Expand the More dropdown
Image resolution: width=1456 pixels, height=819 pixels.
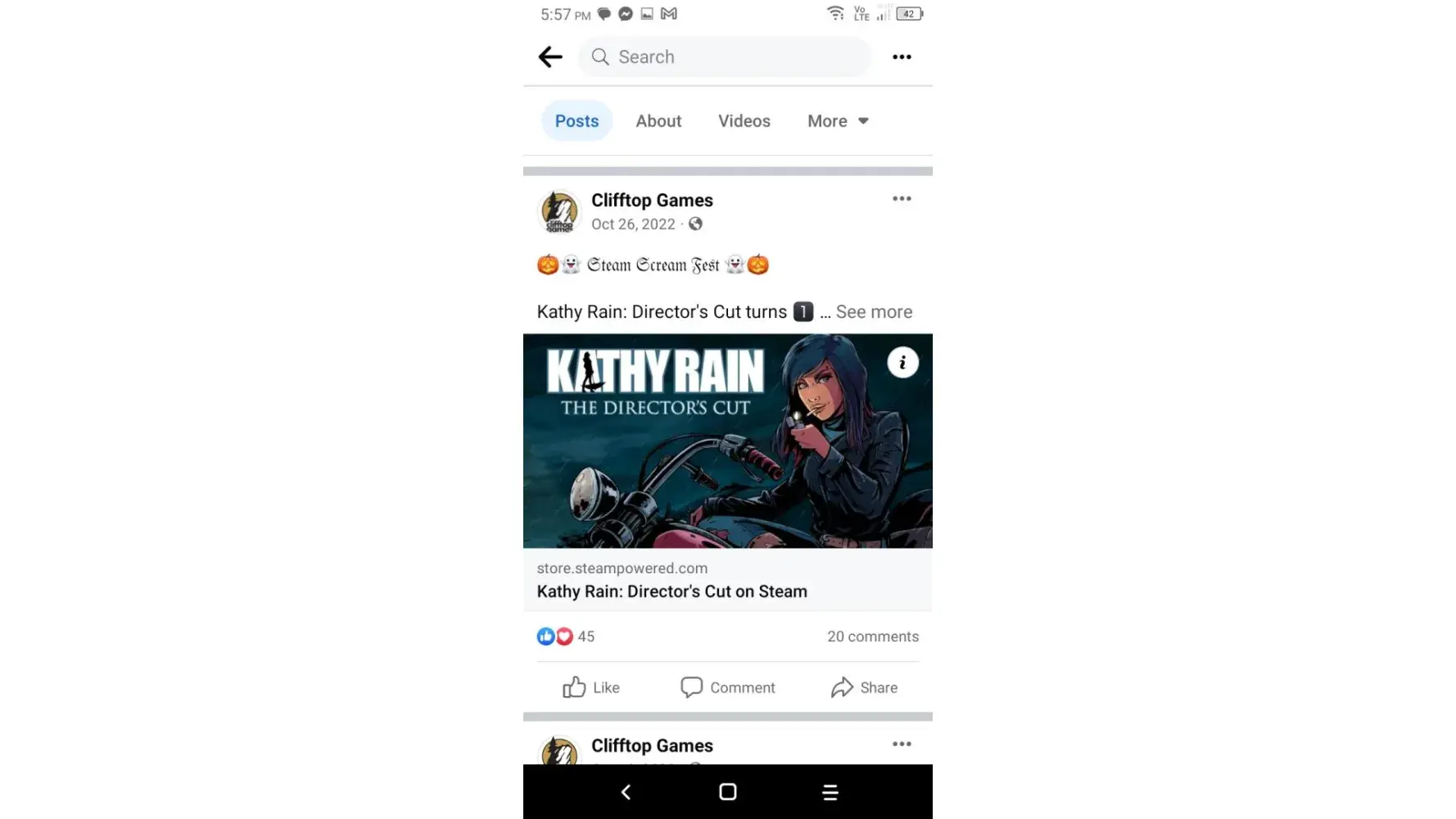(838, 121)
